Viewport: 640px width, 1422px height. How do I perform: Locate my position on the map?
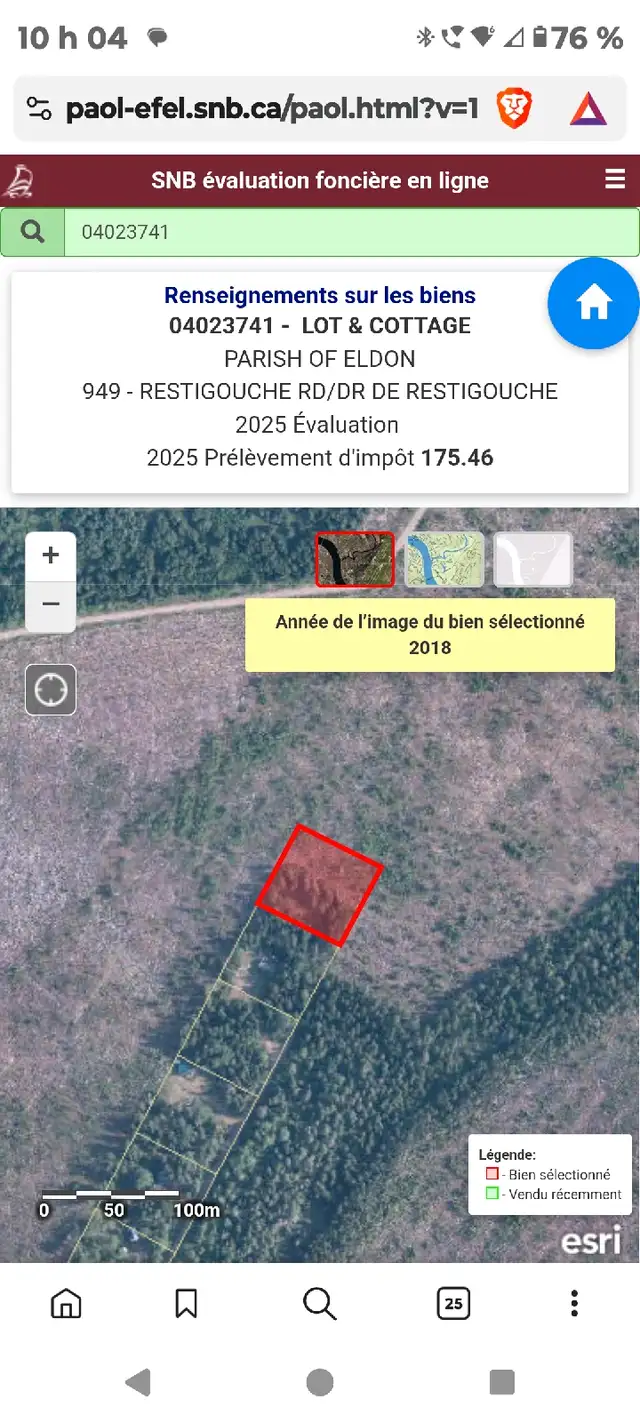(51, 690)
